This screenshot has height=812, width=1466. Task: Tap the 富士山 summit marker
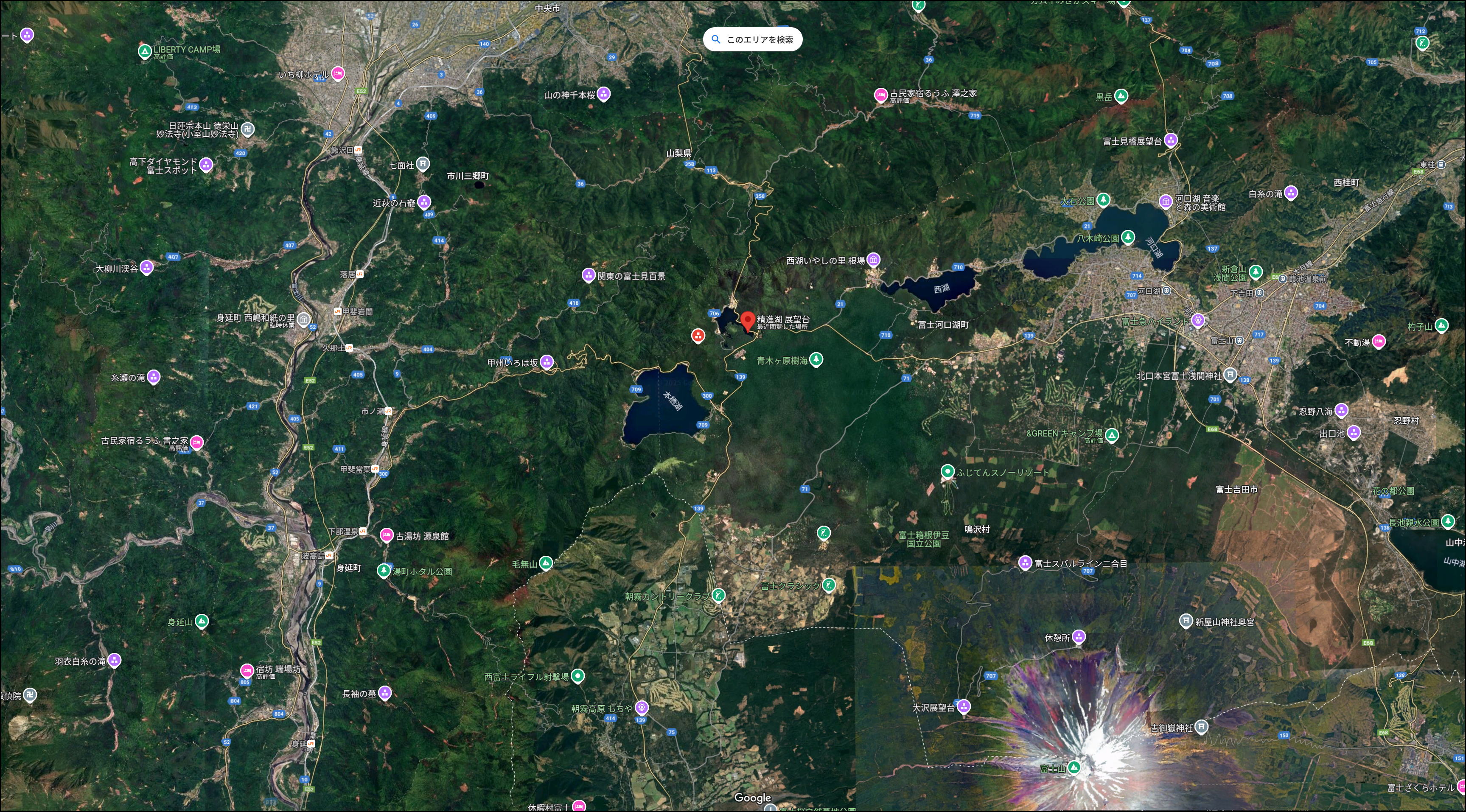pos(1074,767)
